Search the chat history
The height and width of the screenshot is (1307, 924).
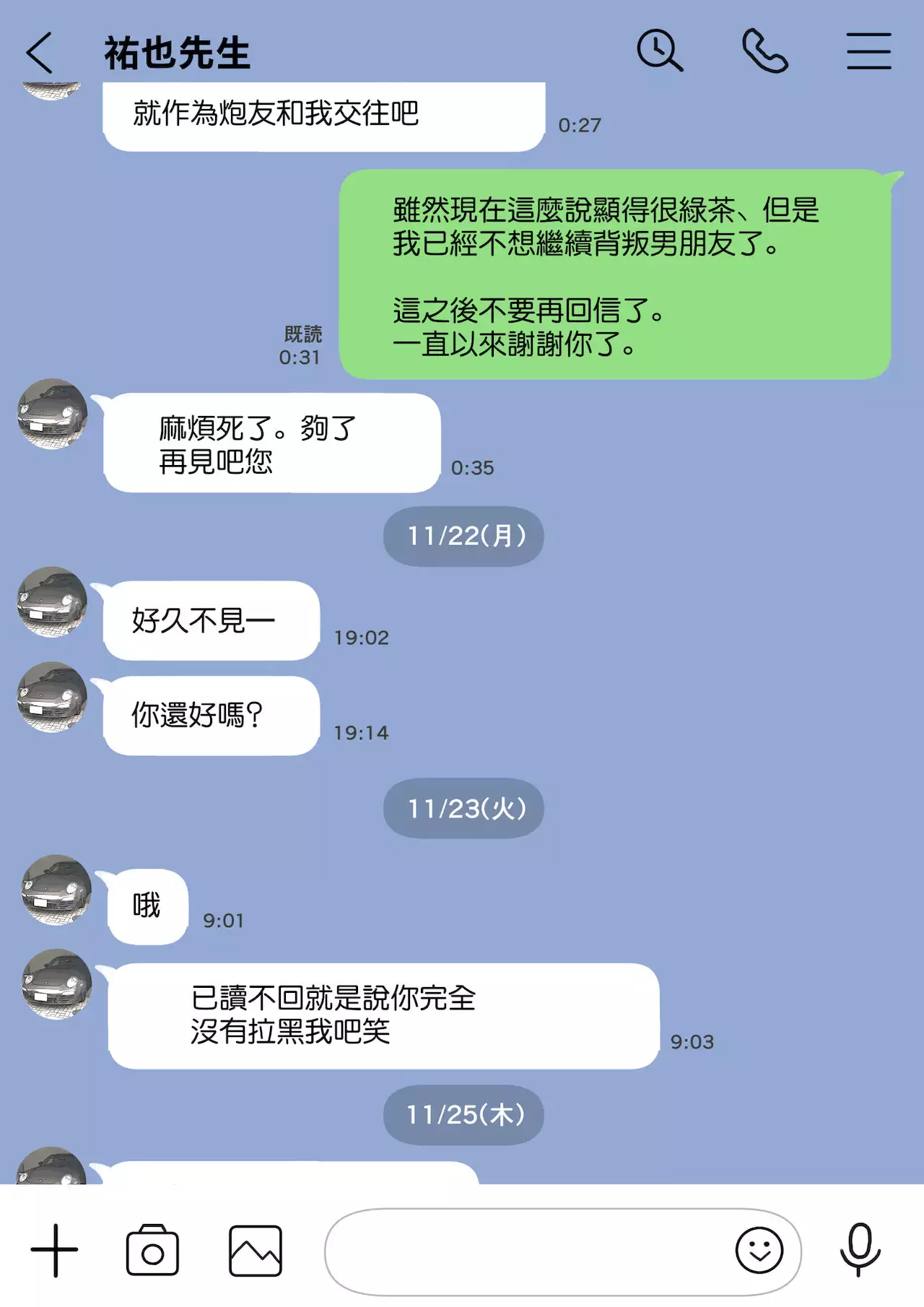(659, 51)
